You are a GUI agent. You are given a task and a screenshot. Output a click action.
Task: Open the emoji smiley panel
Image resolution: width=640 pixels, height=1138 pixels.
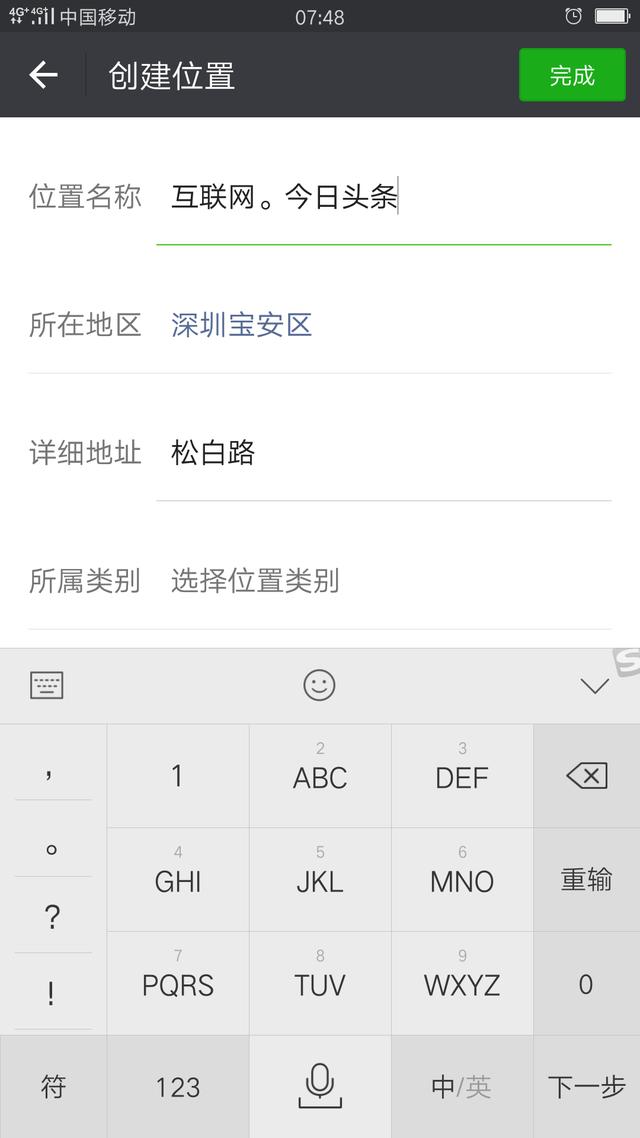[x=319, y=685]
